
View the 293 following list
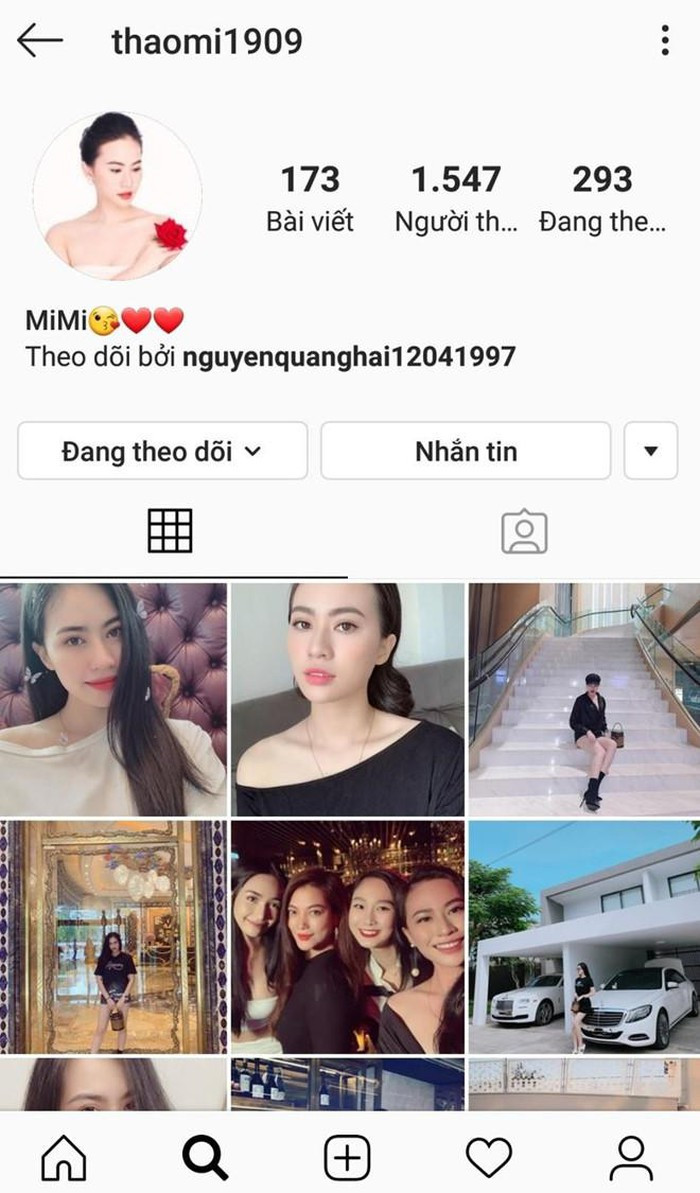602,198
